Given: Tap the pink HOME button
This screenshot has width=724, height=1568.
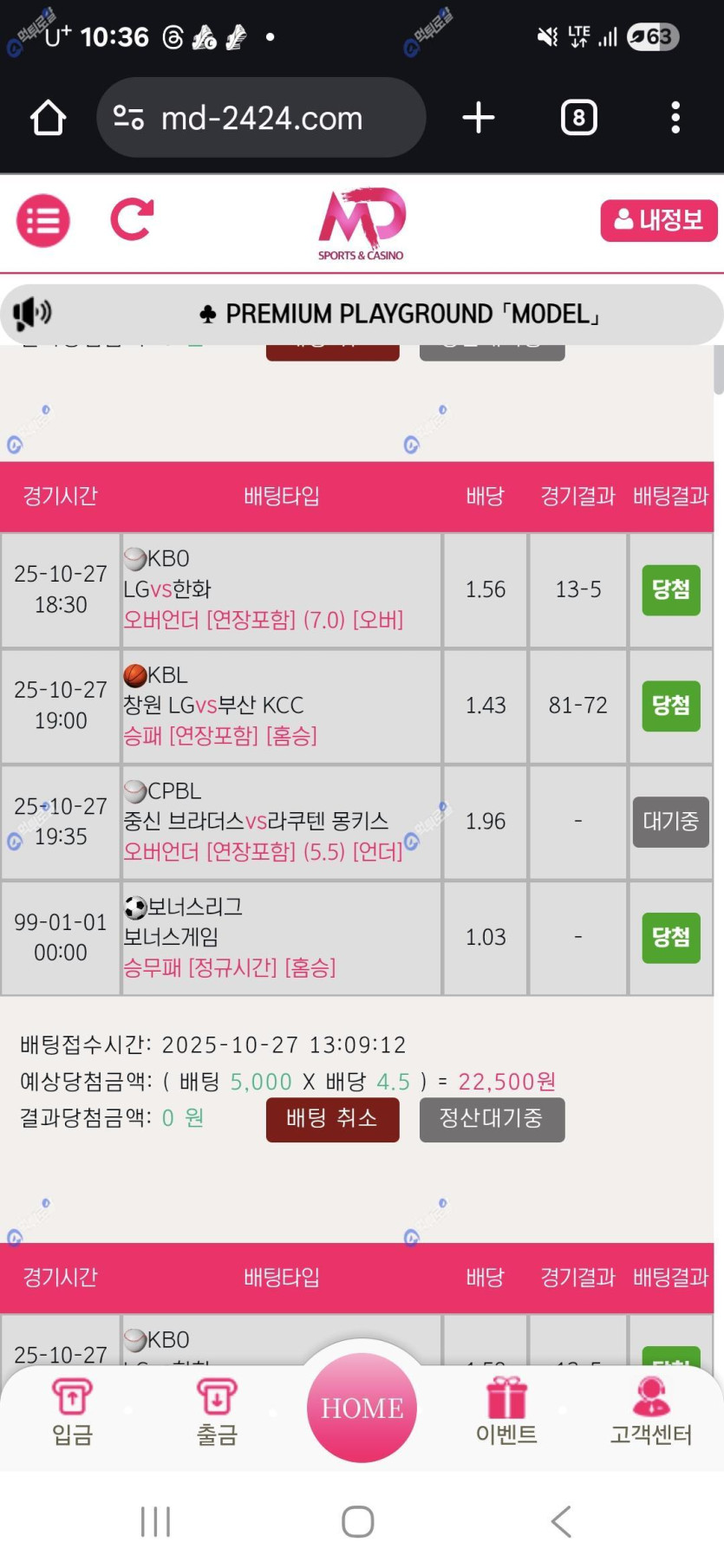Looking at the screenshot, I should click(x=362, y=1407).
